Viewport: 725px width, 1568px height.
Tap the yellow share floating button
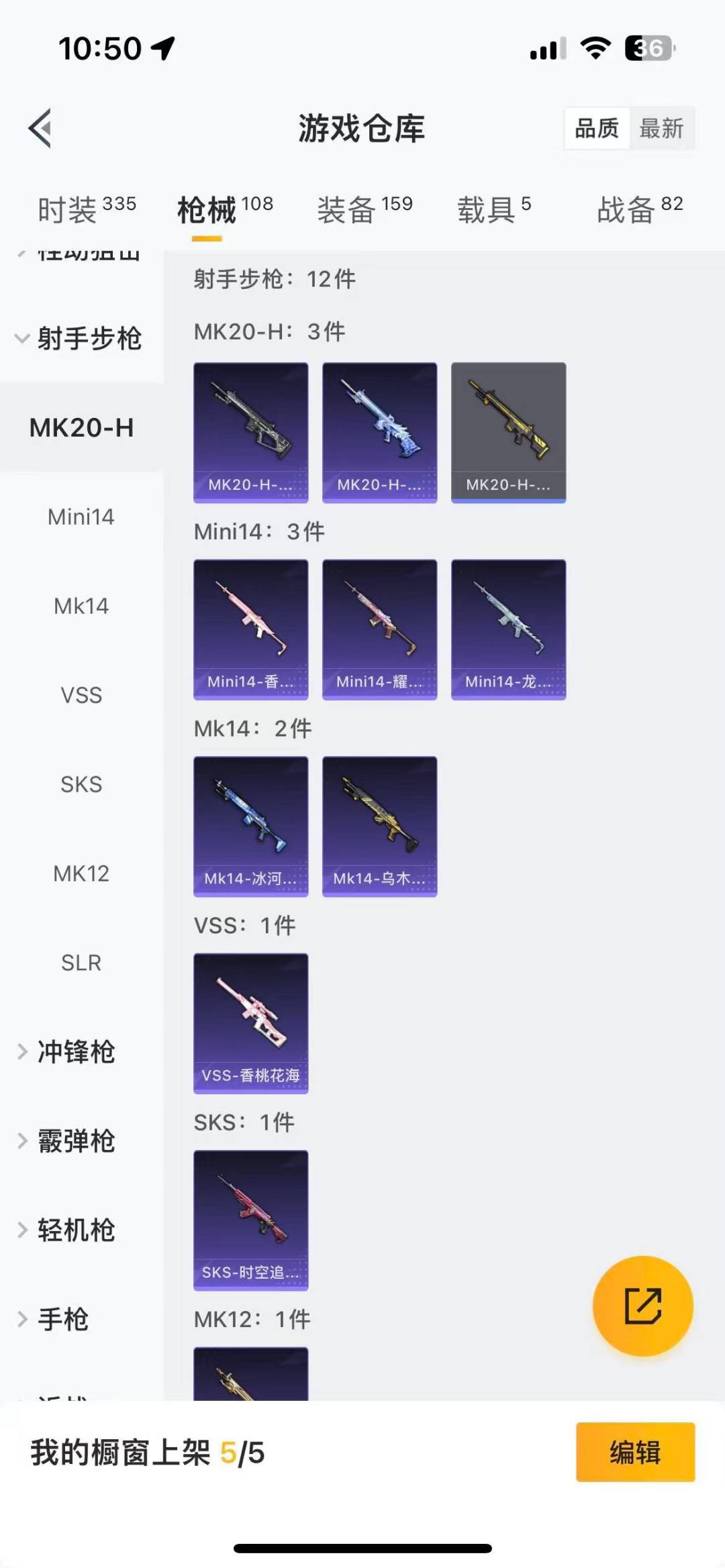642,1306
